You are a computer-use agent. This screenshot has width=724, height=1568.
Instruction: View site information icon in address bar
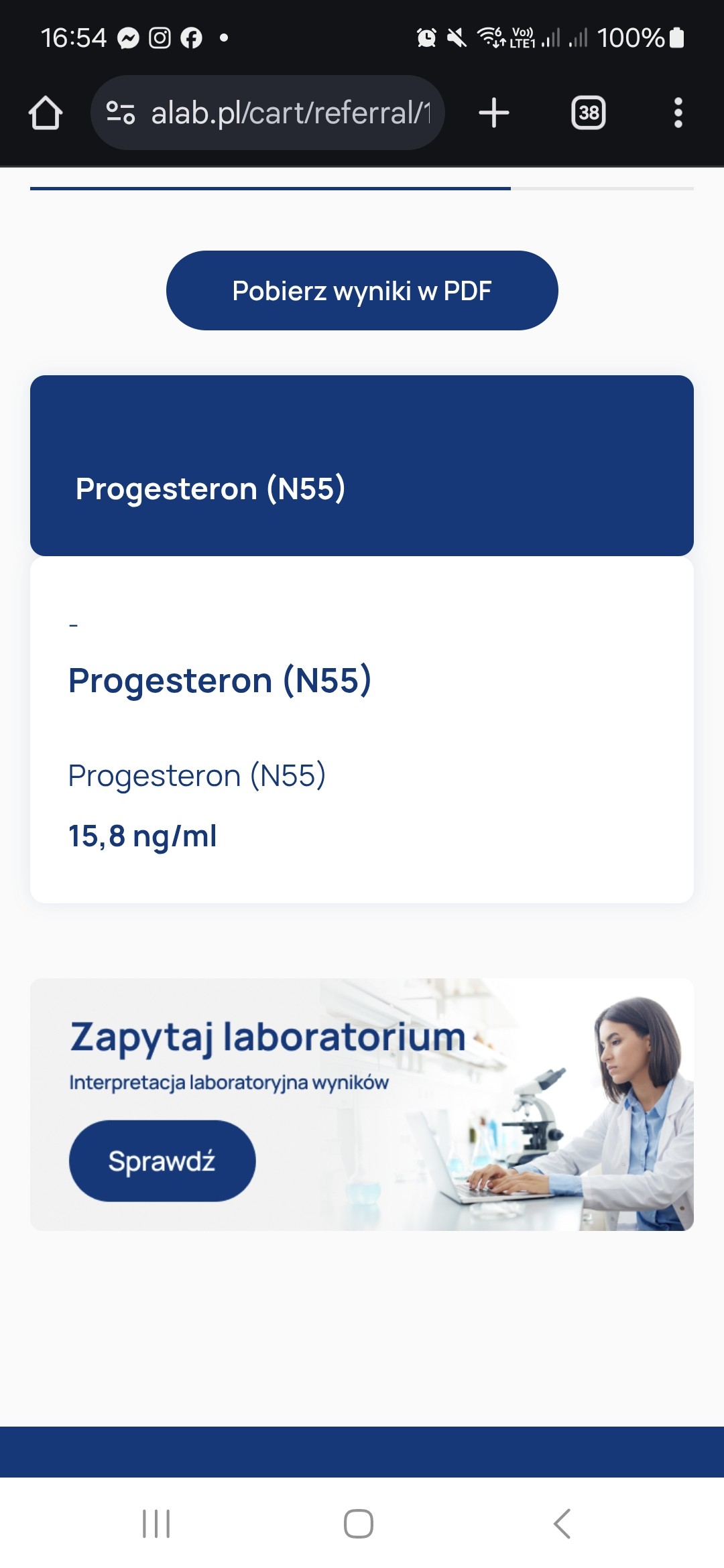coord(121,113)
